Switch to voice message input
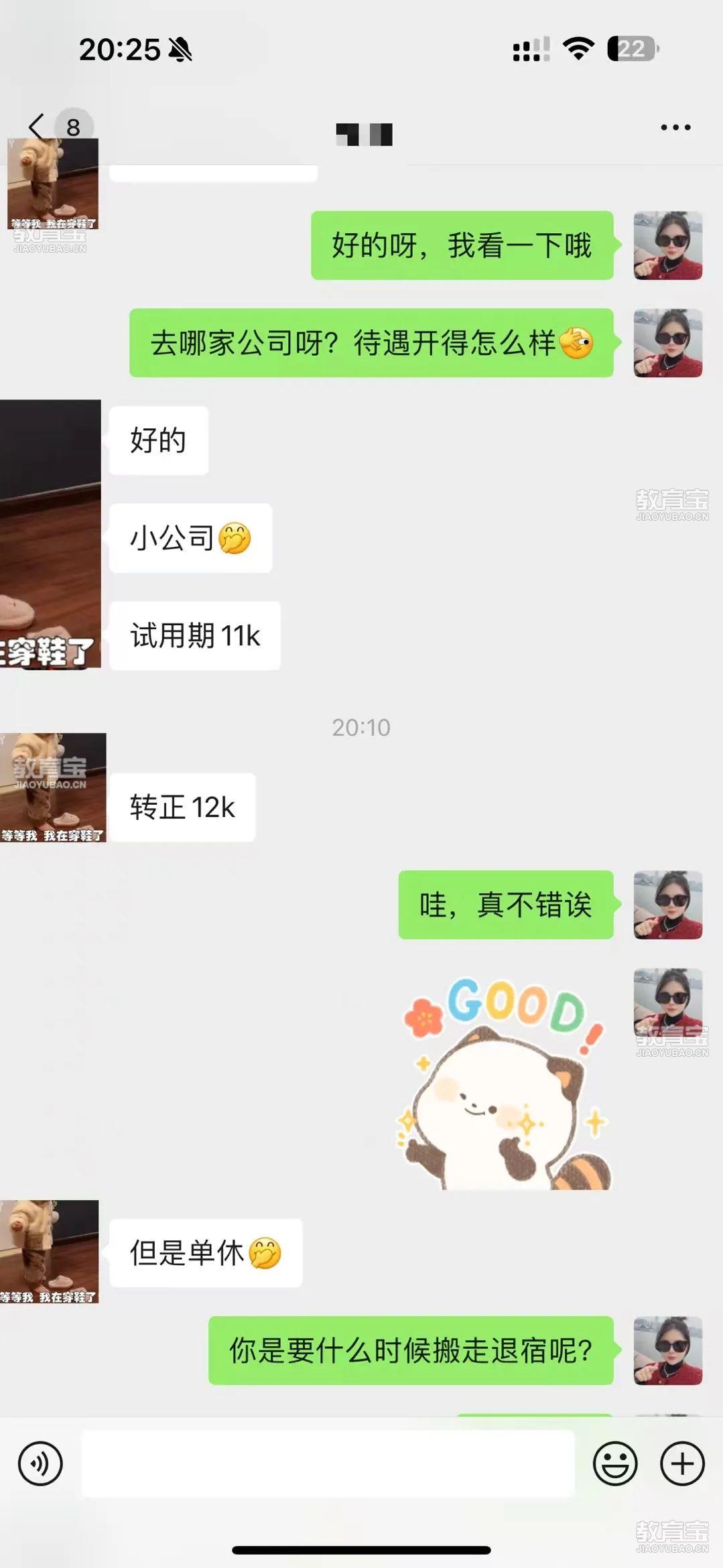The image size is (723, 1568). point(40,1463)
